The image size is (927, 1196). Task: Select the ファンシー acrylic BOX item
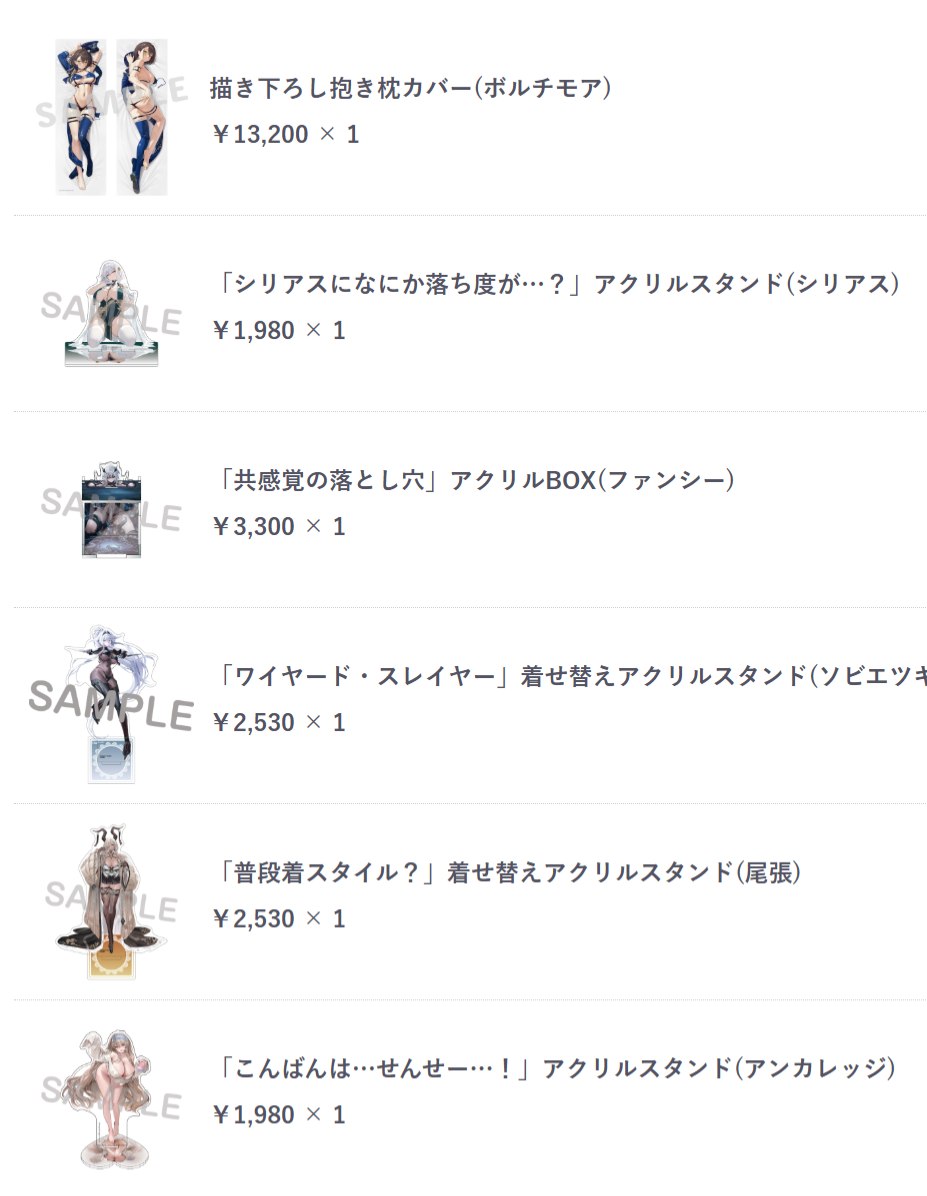(477, 481)
